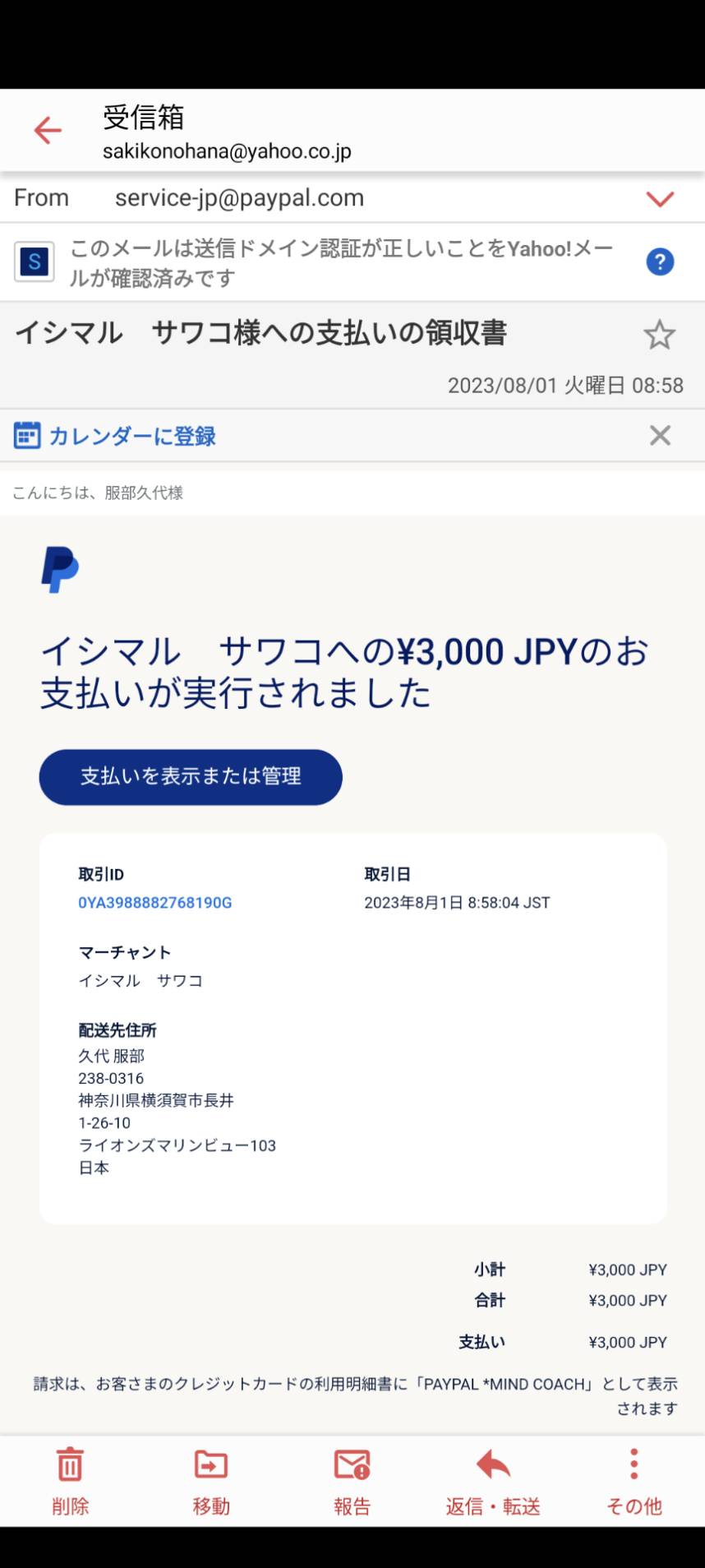Dismiss the calendar registration banner
705x1568 pixels.
pos(660,435)
